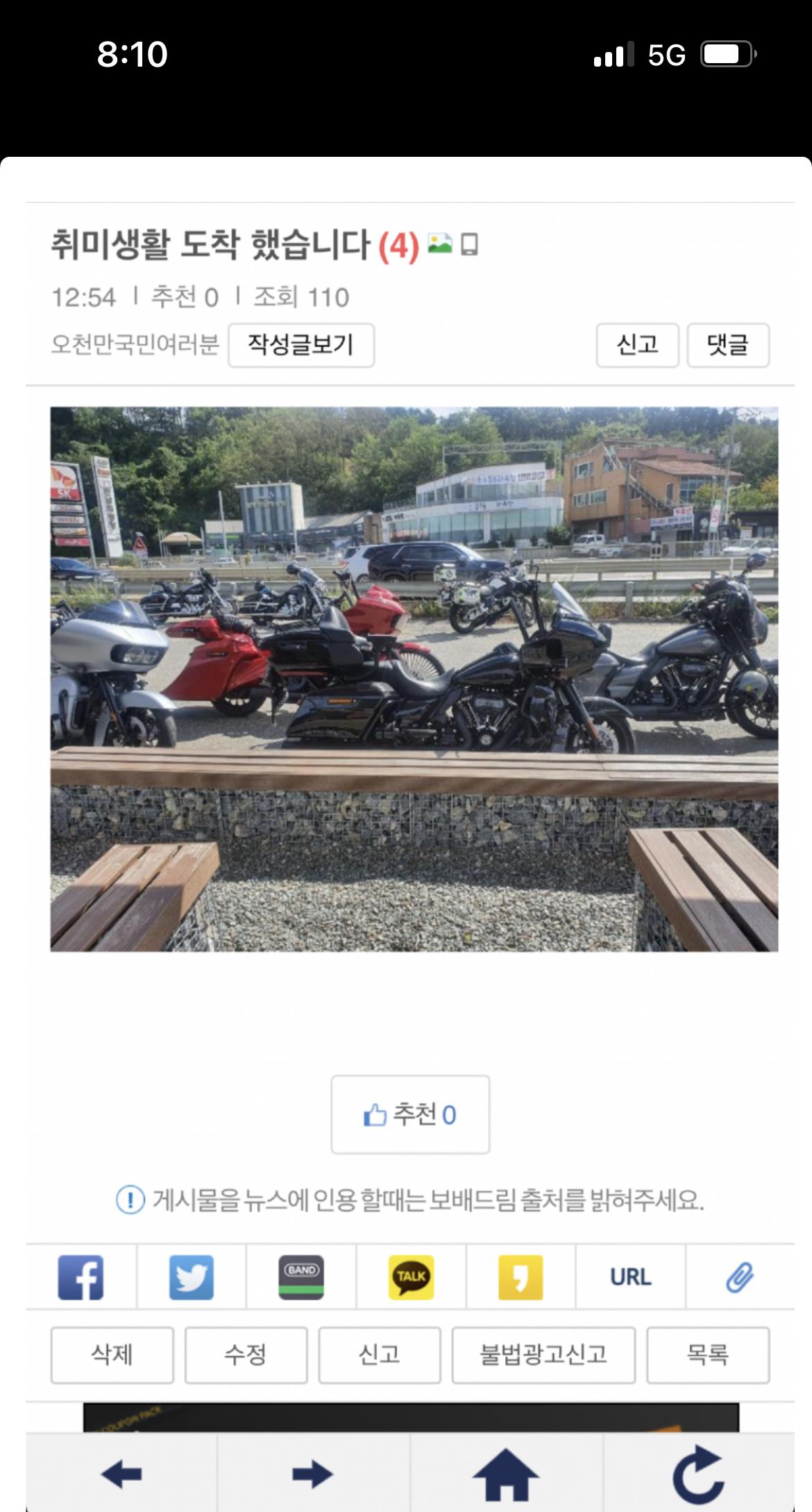Share the post to Facebook

point(82,1277)
